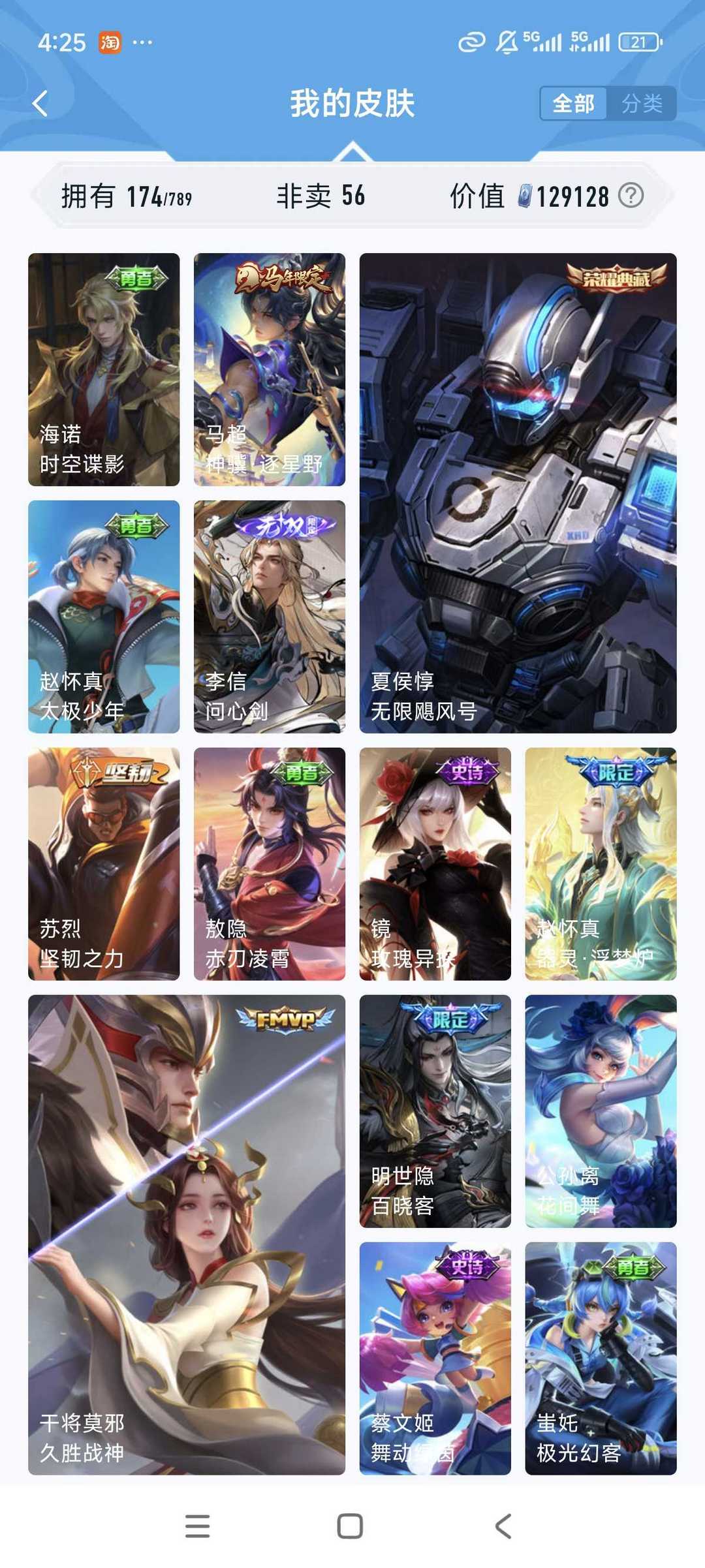The width and height of the screenshot is (705, 1568).
Task: Go back using the header arrow
Action: [40, 103]
